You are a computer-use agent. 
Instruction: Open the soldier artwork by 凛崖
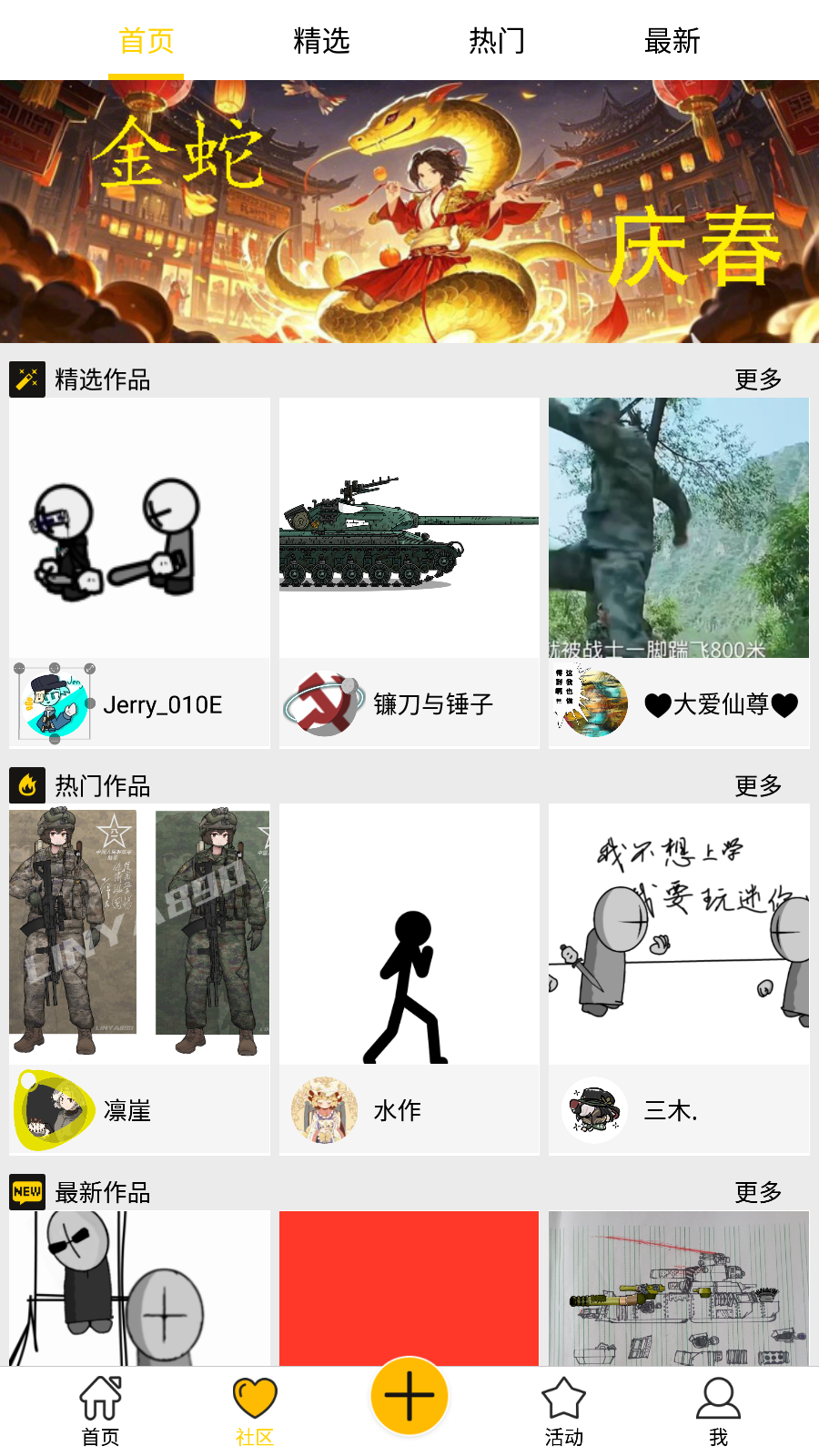pos(139,933)
